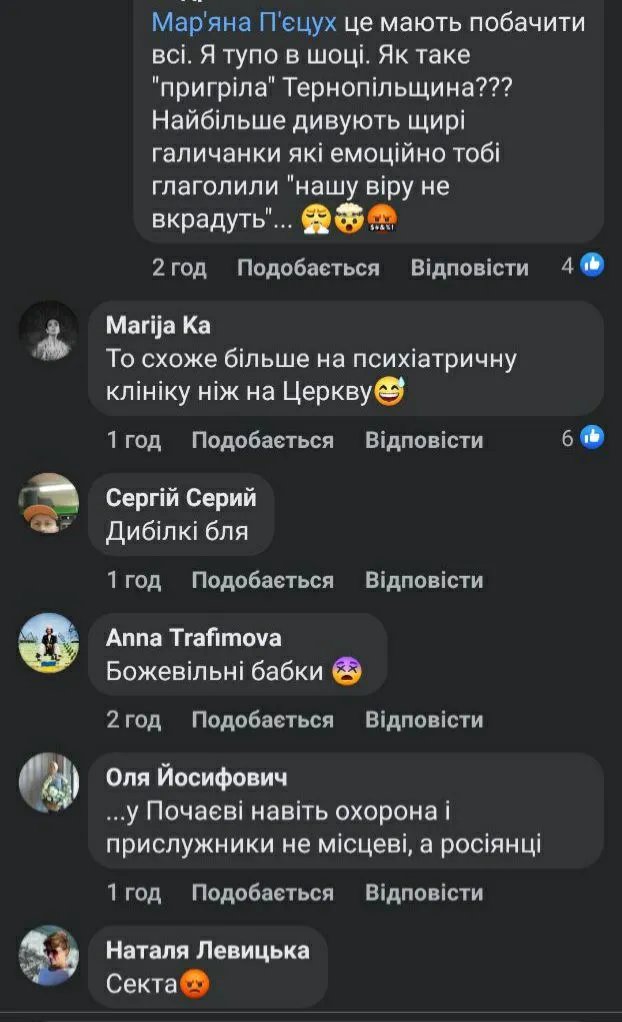View reactions on Marija Ka's comment
The height and width of the screenshot is (1022, 622).
(x=582, y=438)
